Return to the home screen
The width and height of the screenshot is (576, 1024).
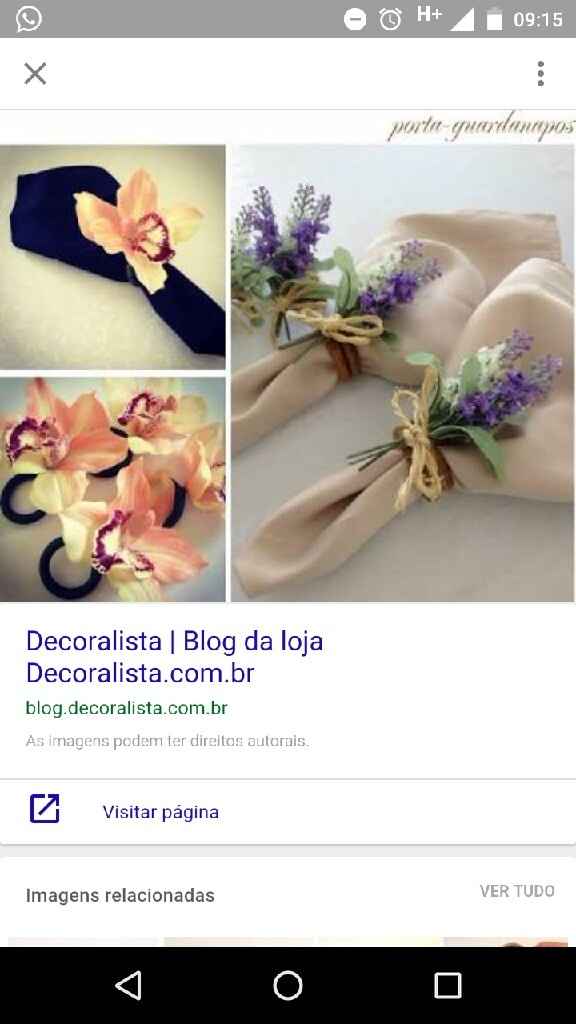pos(288,985)
